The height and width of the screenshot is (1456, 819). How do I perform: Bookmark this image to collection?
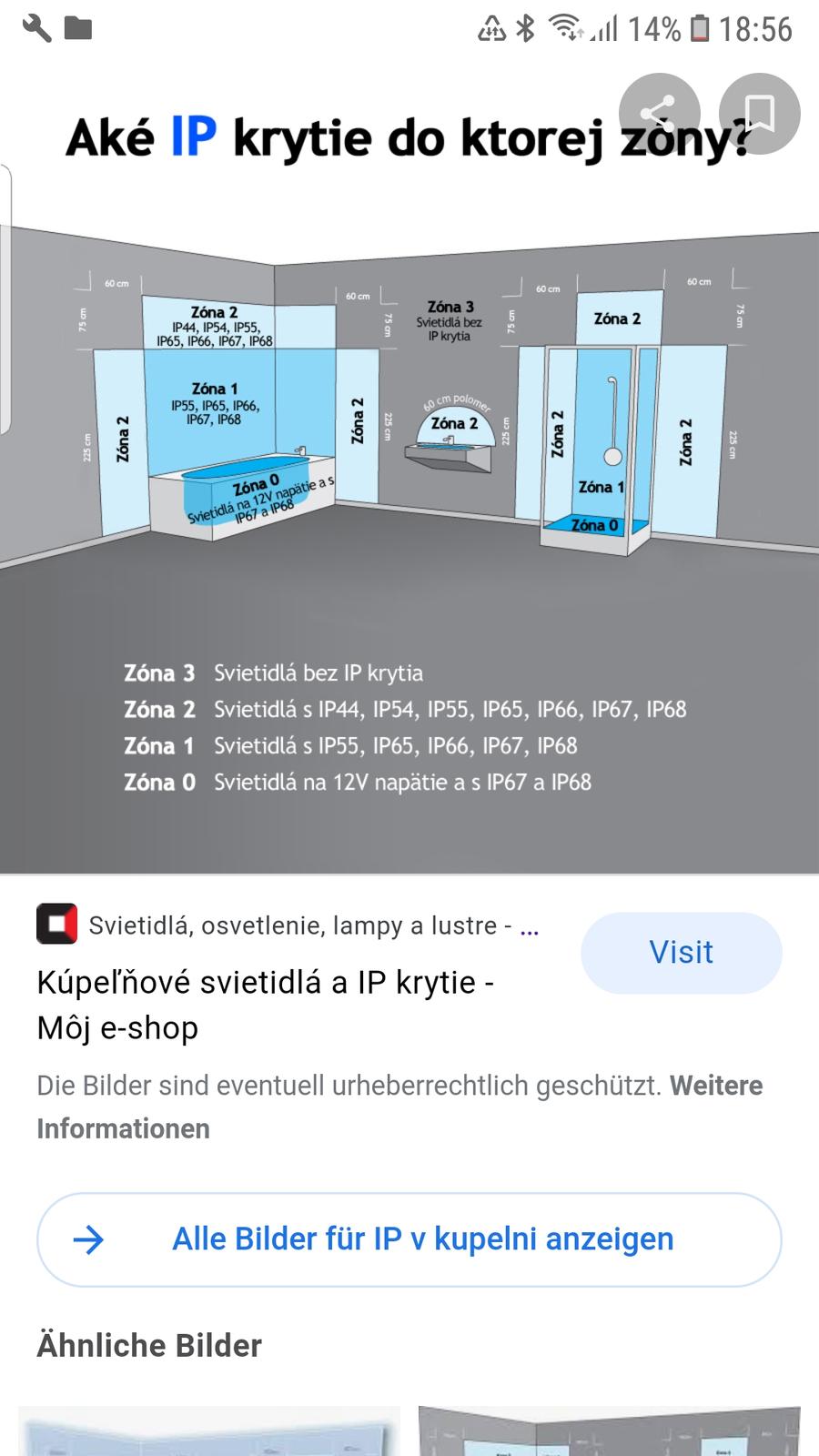759,114
